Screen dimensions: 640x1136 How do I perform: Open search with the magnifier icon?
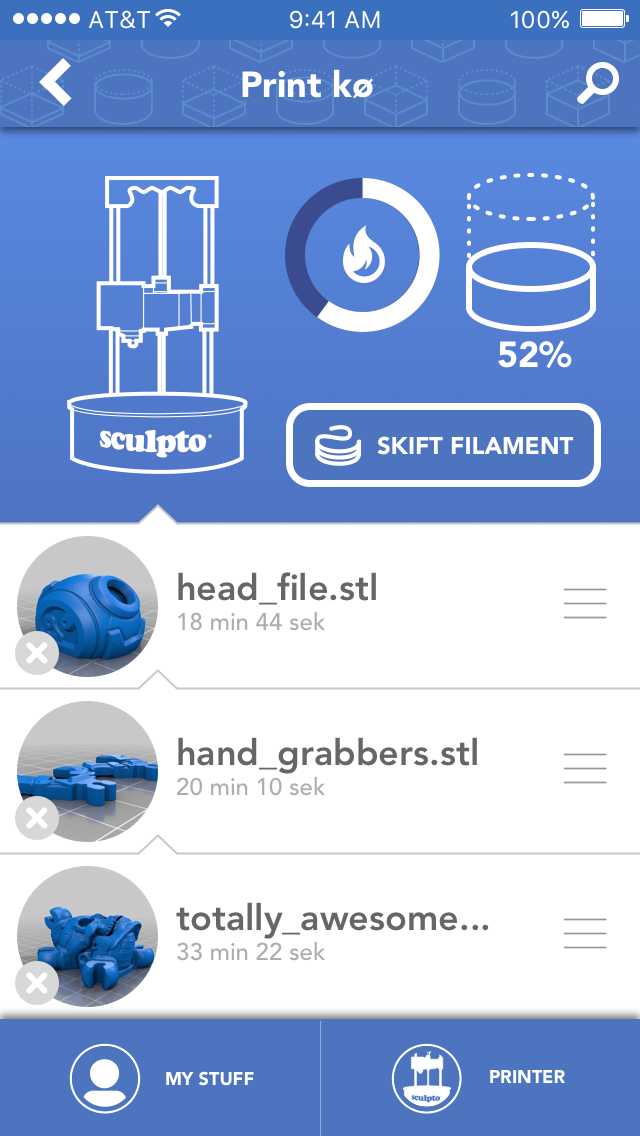[x=597, y=83]
